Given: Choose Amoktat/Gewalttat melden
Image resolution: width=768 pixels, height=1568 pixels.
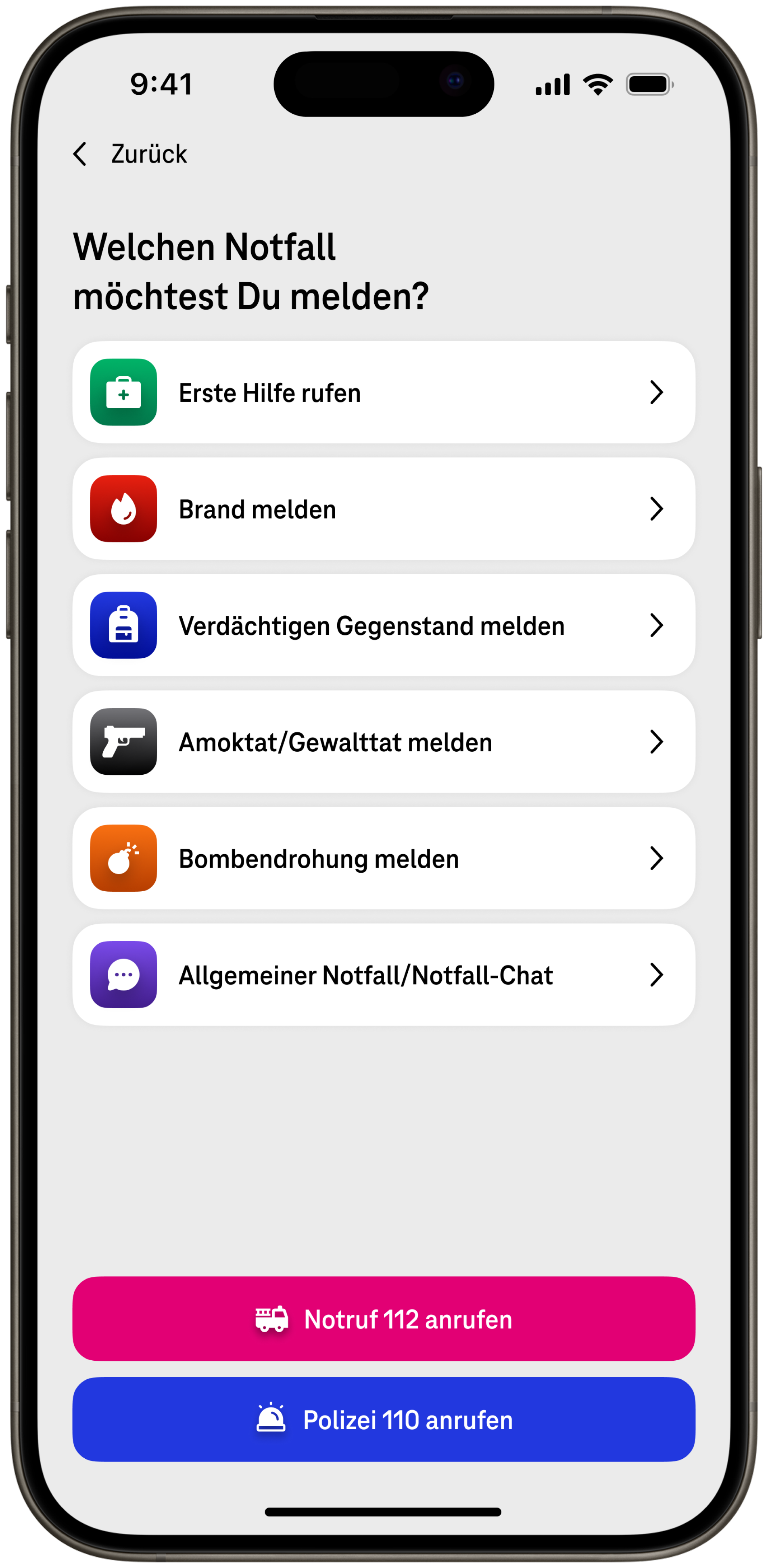Looking at the screenshot, I should pos(383,742).
